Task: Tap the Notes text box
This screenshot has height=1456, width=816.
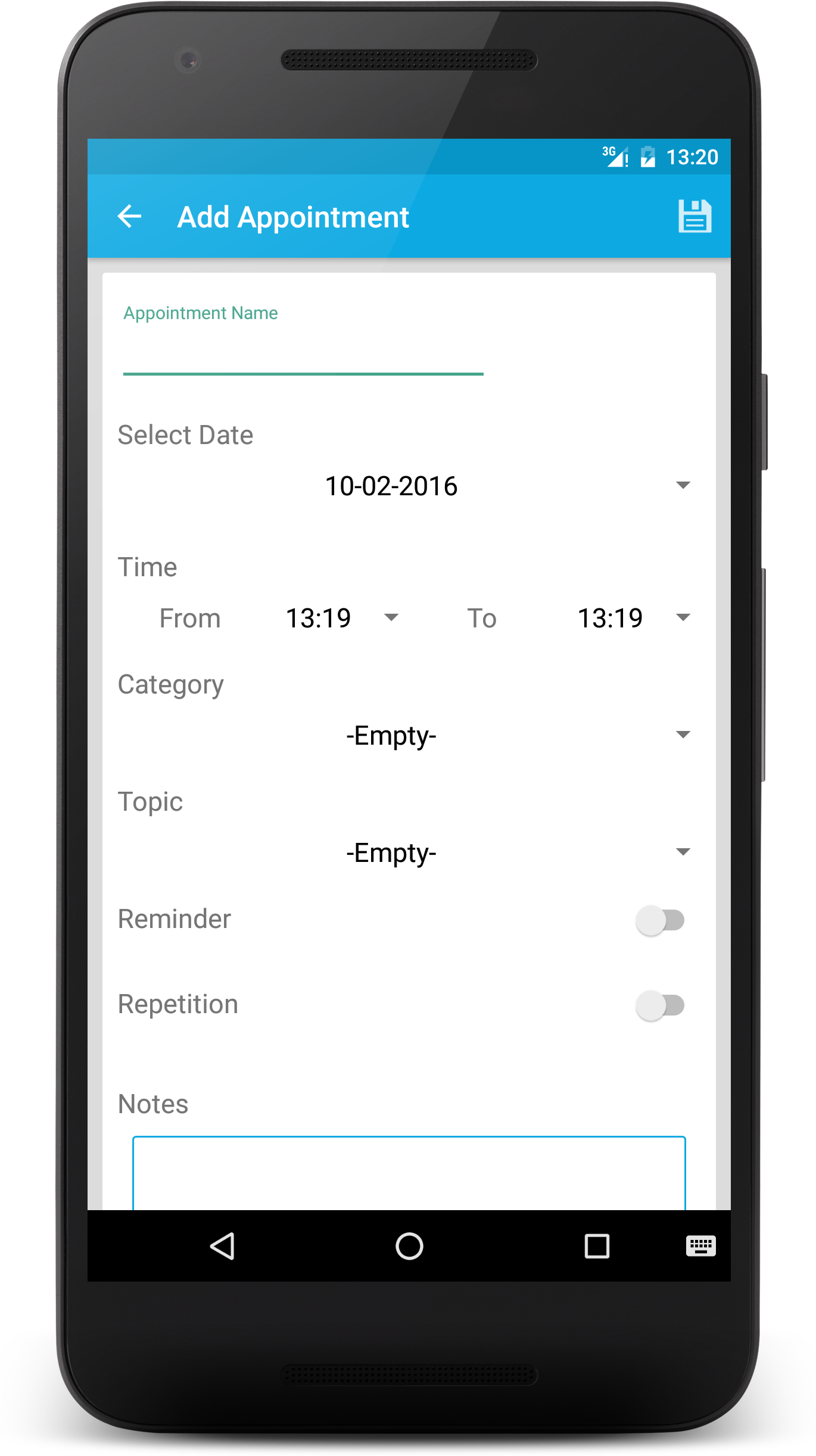Action: coord(409,1173)
